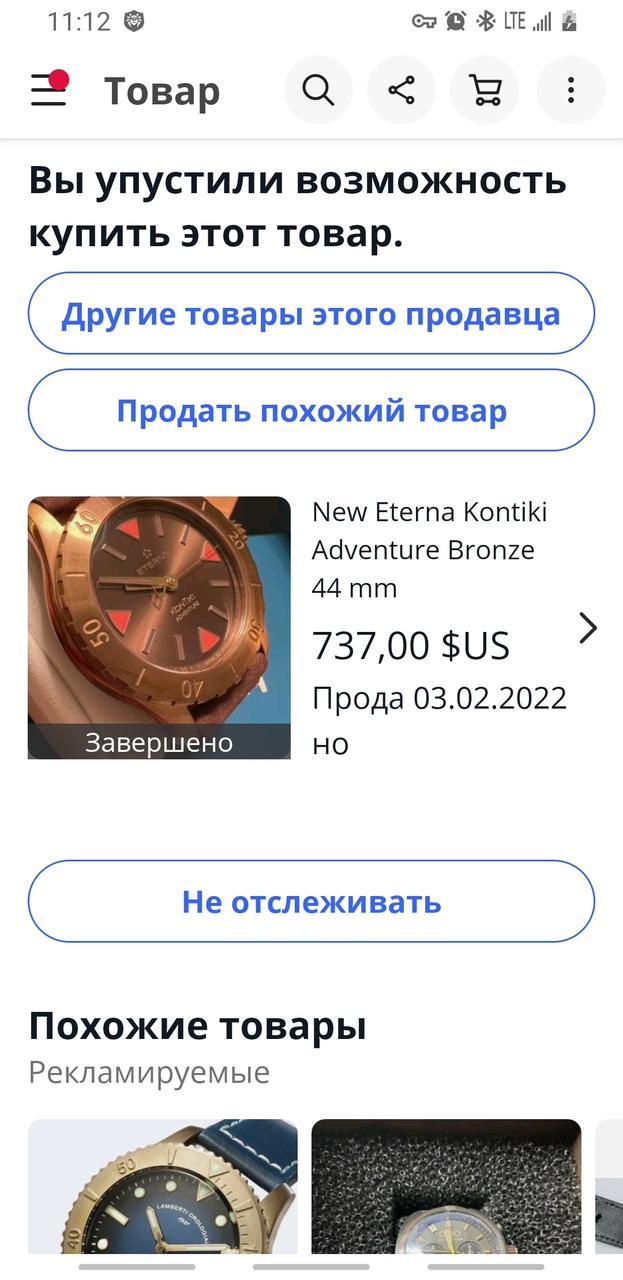Image resolution: width=623 pixels, height=1280 pixels.
Task: Select 'Продать похожий товар' button
Action: [x=311, y=411]
